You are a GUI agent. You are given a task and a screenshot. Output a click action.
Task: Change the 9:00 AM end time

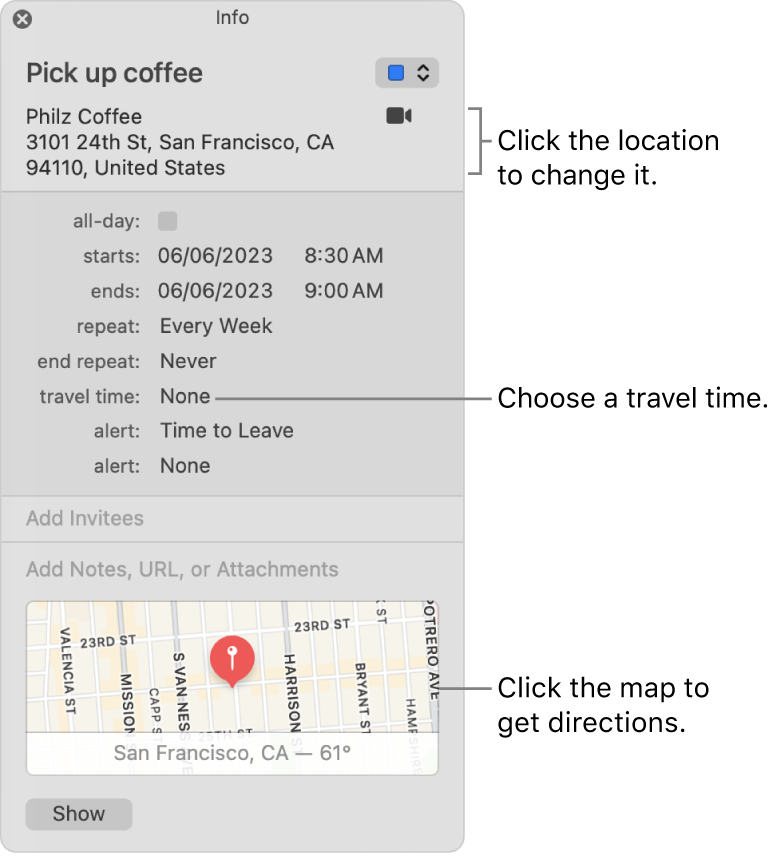[x=343, y=291]
